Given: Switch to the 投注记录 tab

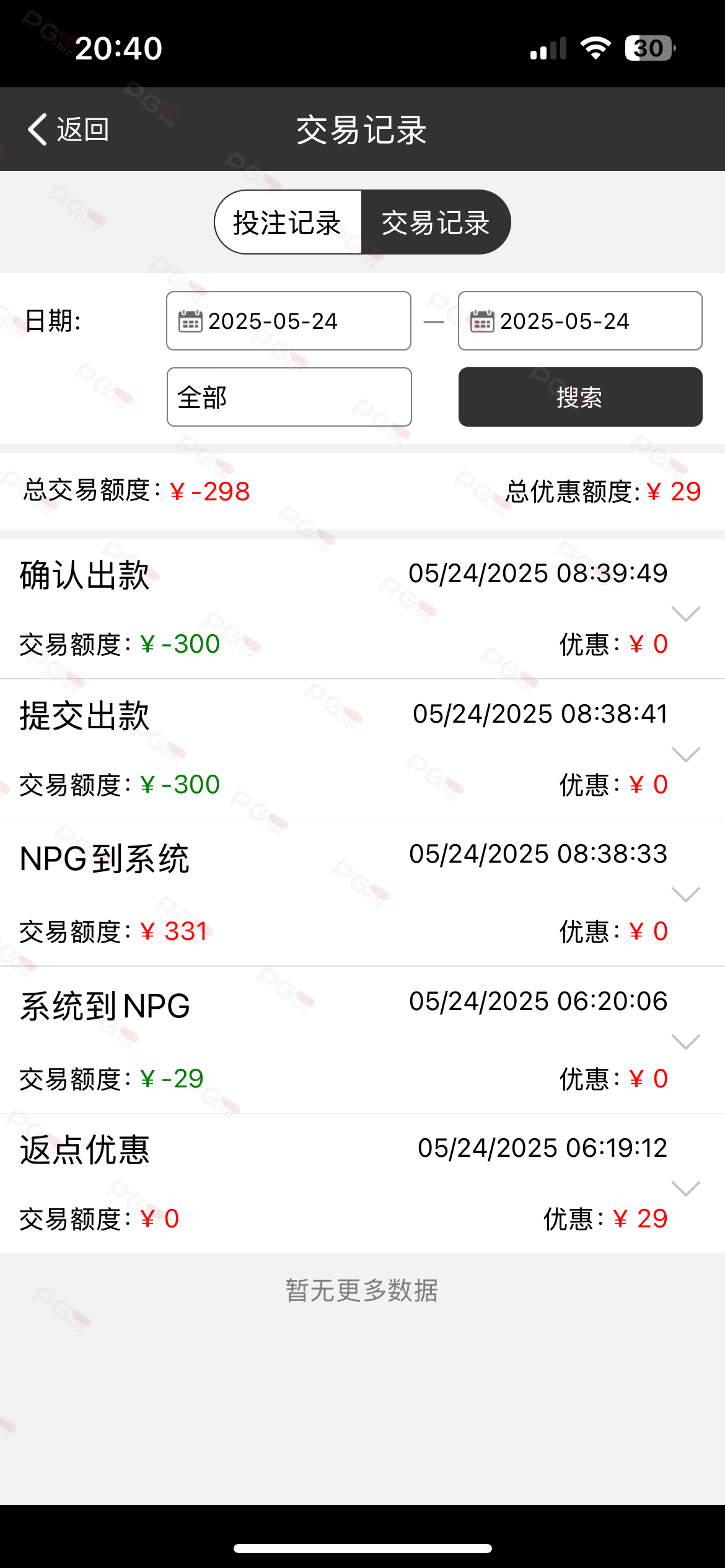Looking at the screenshot, I should coord(288,222).
